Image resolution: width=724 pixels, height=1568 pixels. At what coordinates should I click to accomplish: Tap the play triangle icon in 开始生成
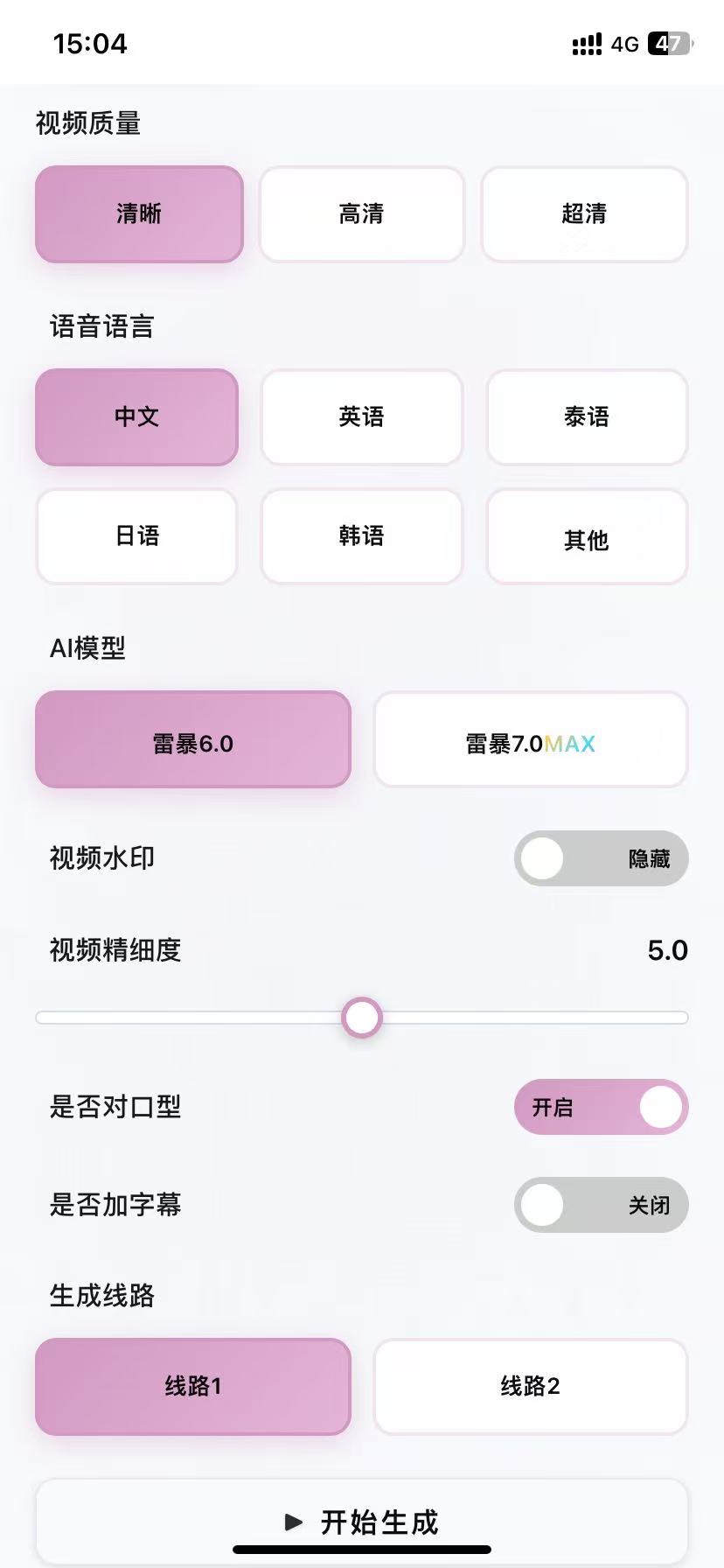click(293, 1522)
